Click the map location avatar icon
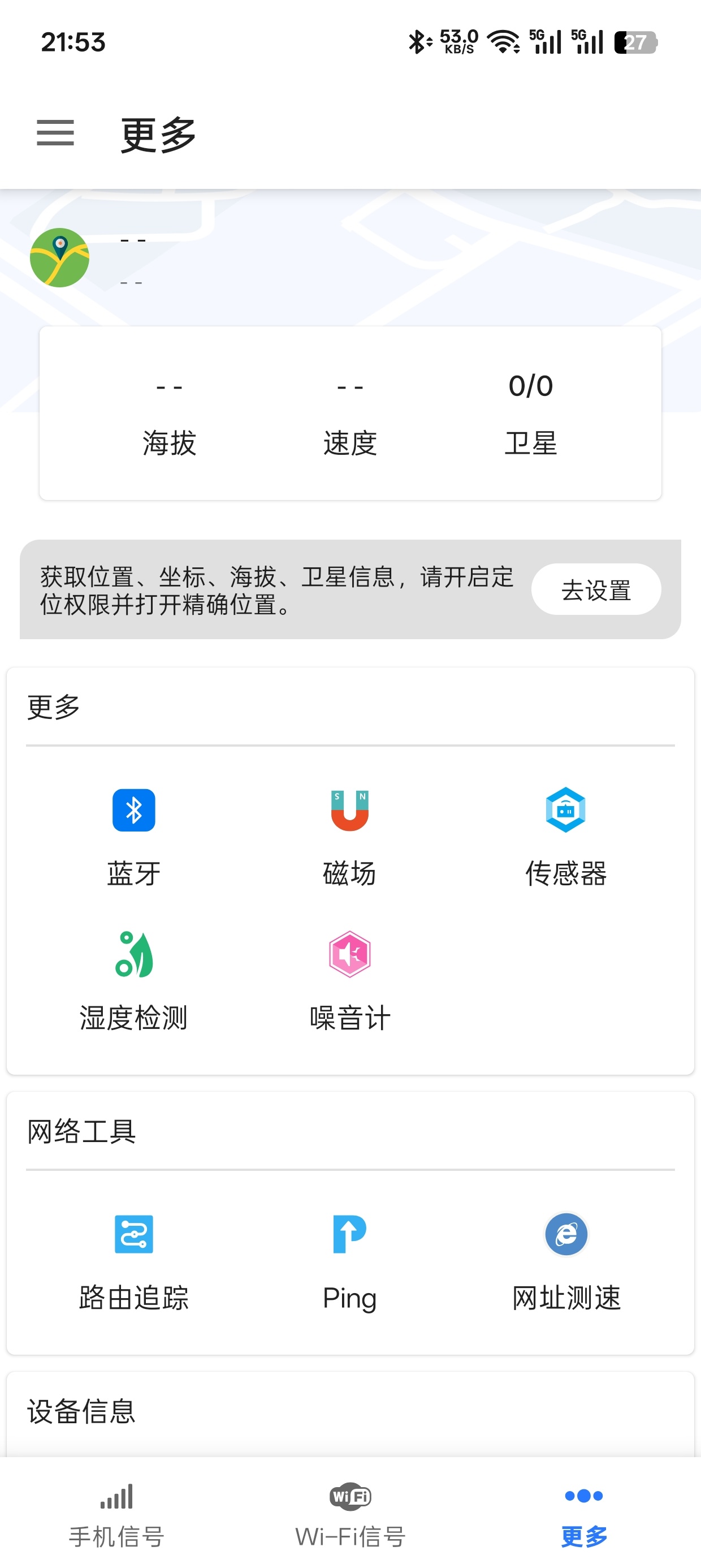The image size is (701, 1568). (60, 257)
